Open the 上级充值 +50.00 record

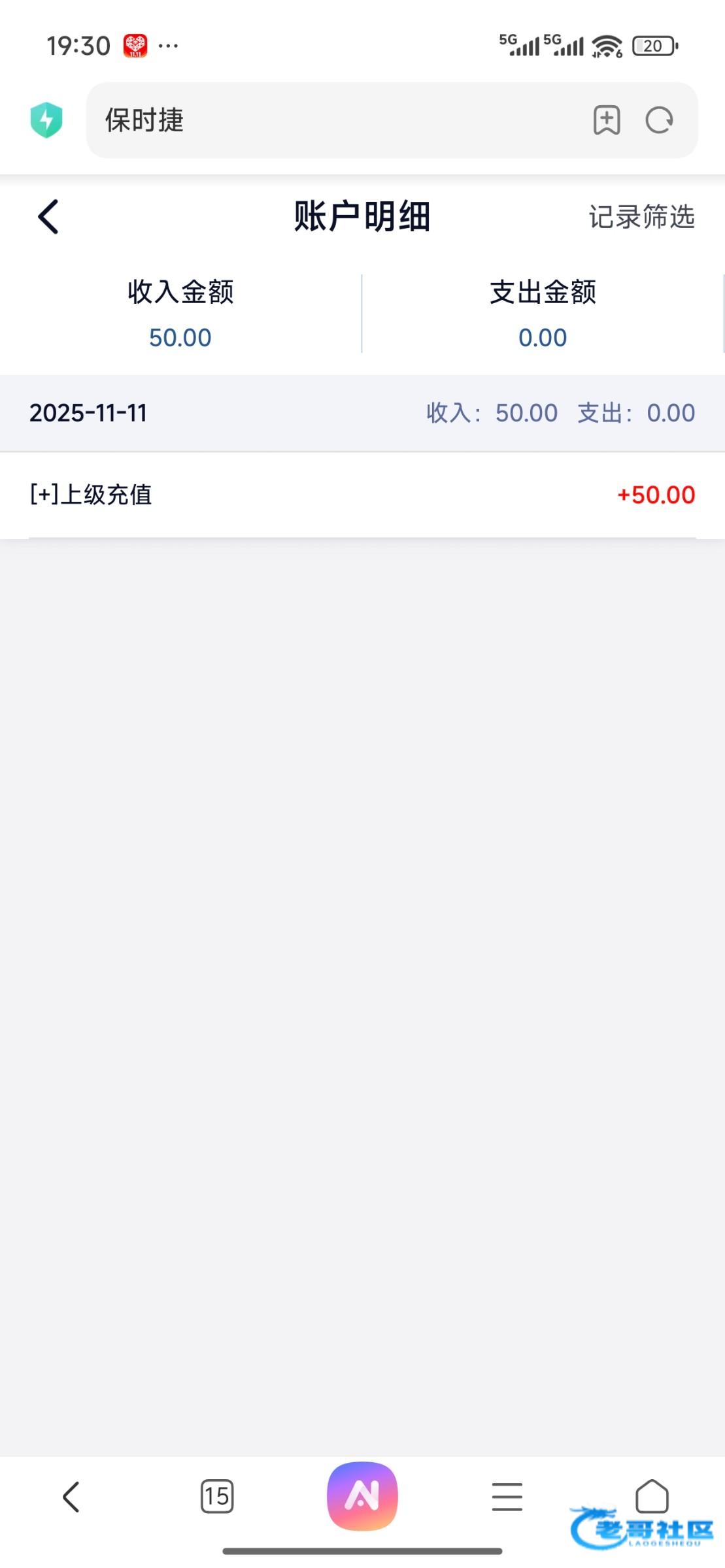362,495
